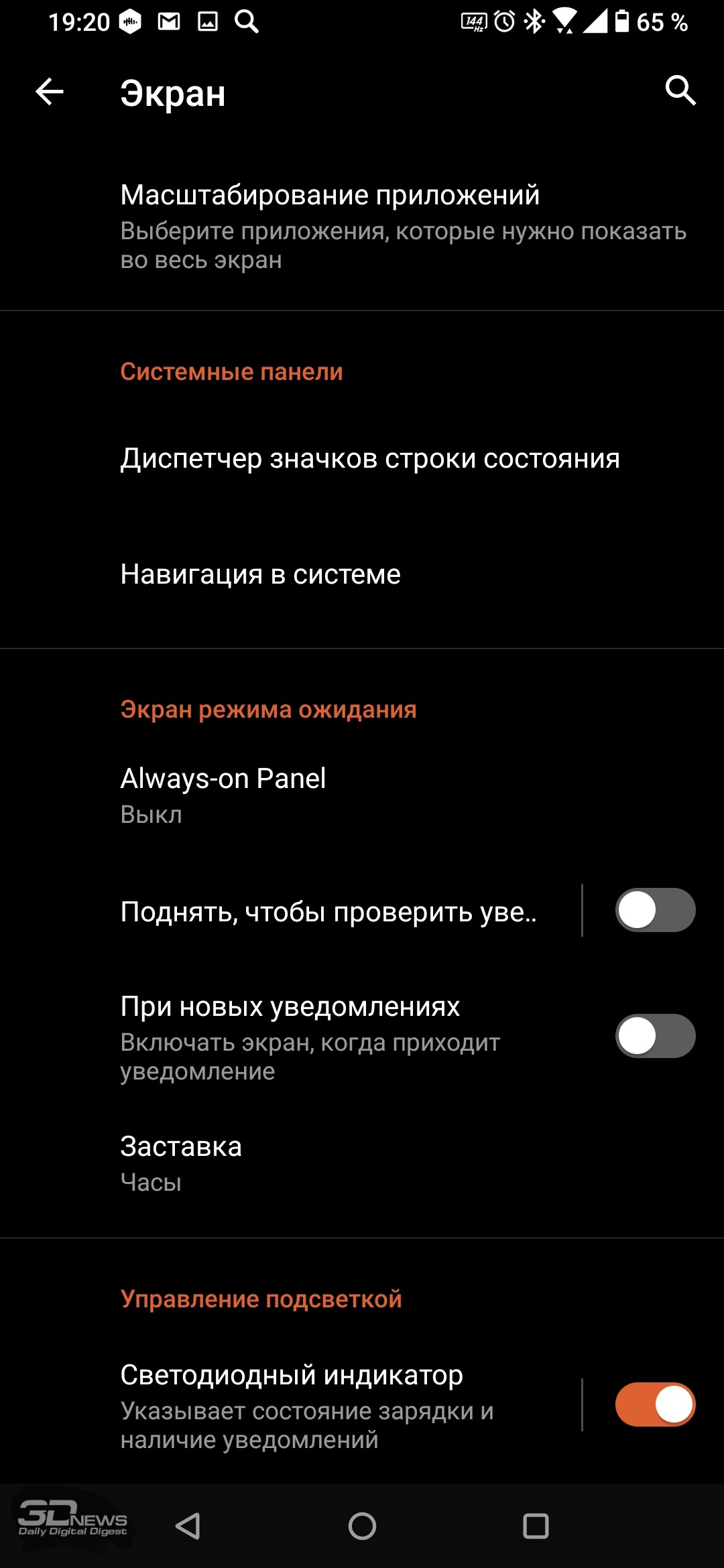Open search in Экран settings
Screen dimensions: 724x1568
click(x=680, y=90)
